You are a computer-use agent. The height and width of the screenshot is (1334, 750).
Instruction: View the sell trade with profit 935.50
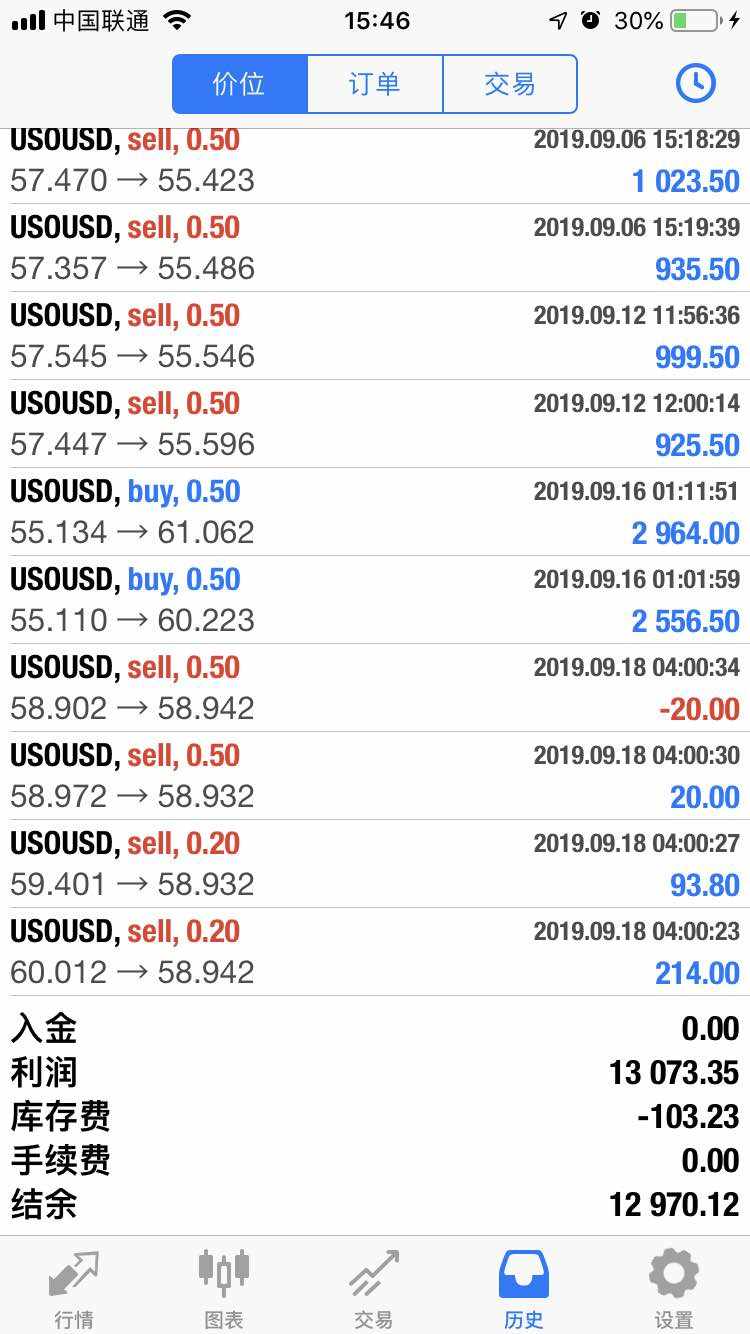(375, 248)
